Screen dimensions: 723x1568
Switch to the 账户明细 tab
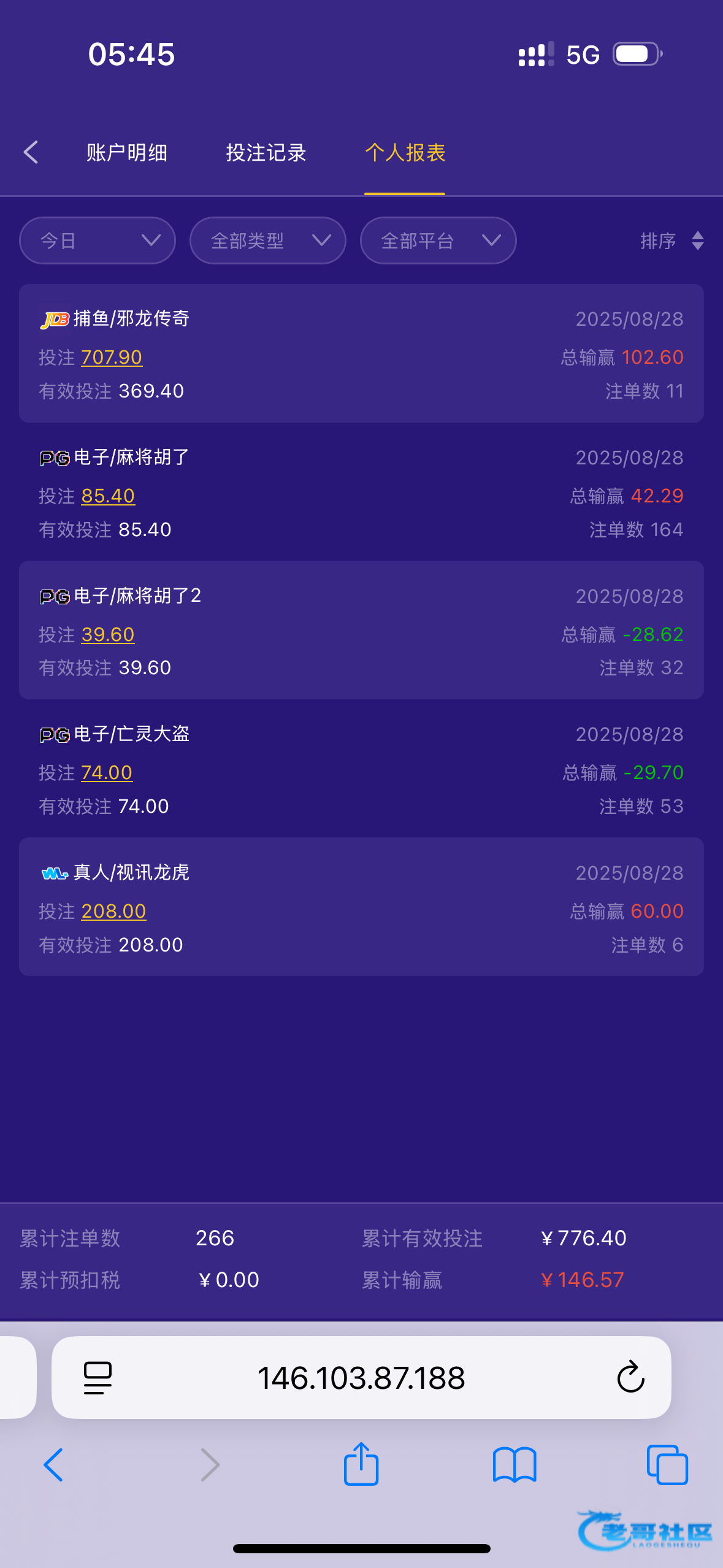[x=127, y=153]
